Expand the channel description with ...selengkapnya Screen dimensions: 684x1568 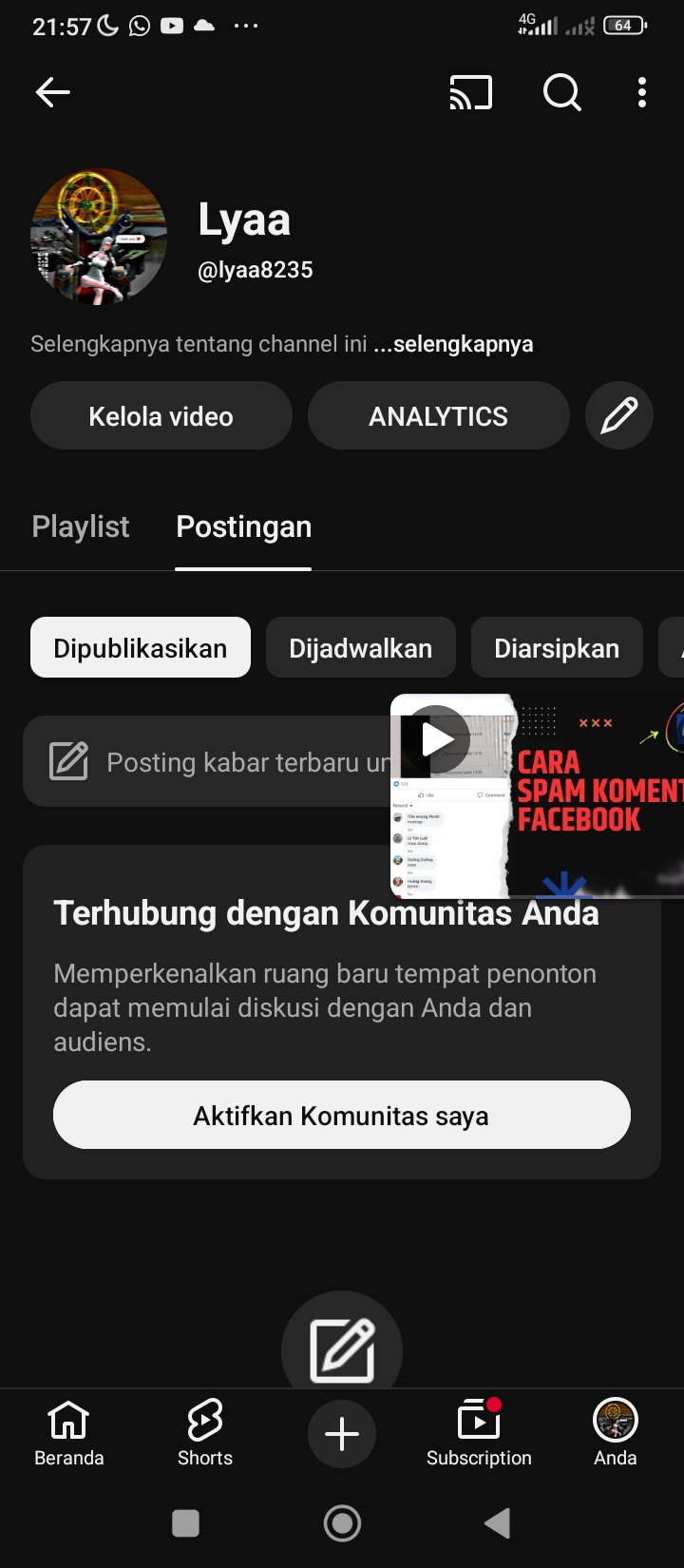pyautogui.click(x=454, y=344)
